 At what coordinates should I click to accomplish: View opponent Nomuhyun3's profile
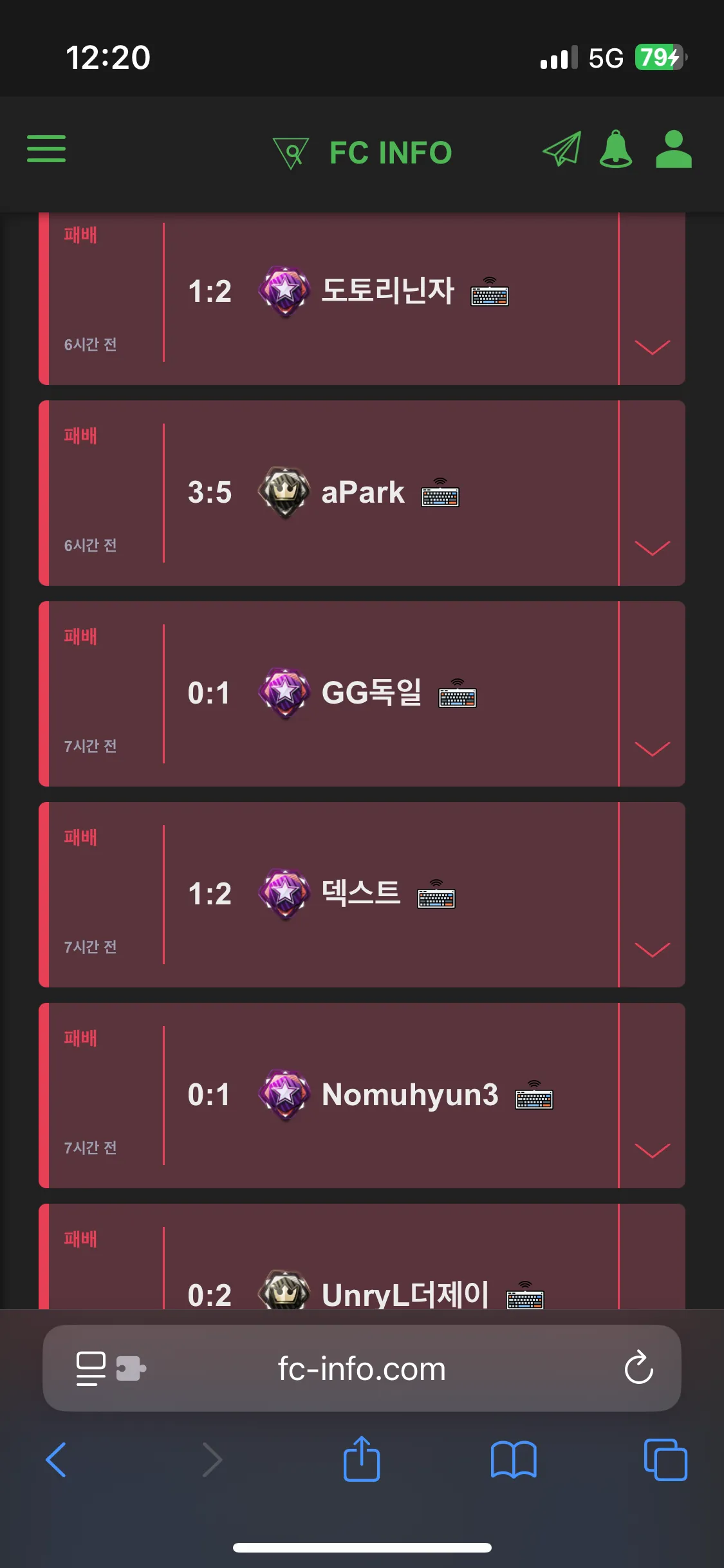[x=409, y=1095]
